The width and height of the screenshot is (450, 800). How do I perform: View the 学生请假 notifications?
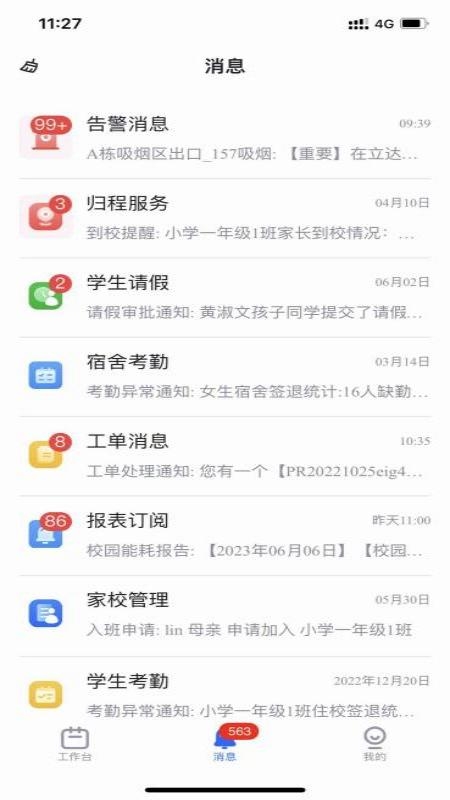click(225, 297)
